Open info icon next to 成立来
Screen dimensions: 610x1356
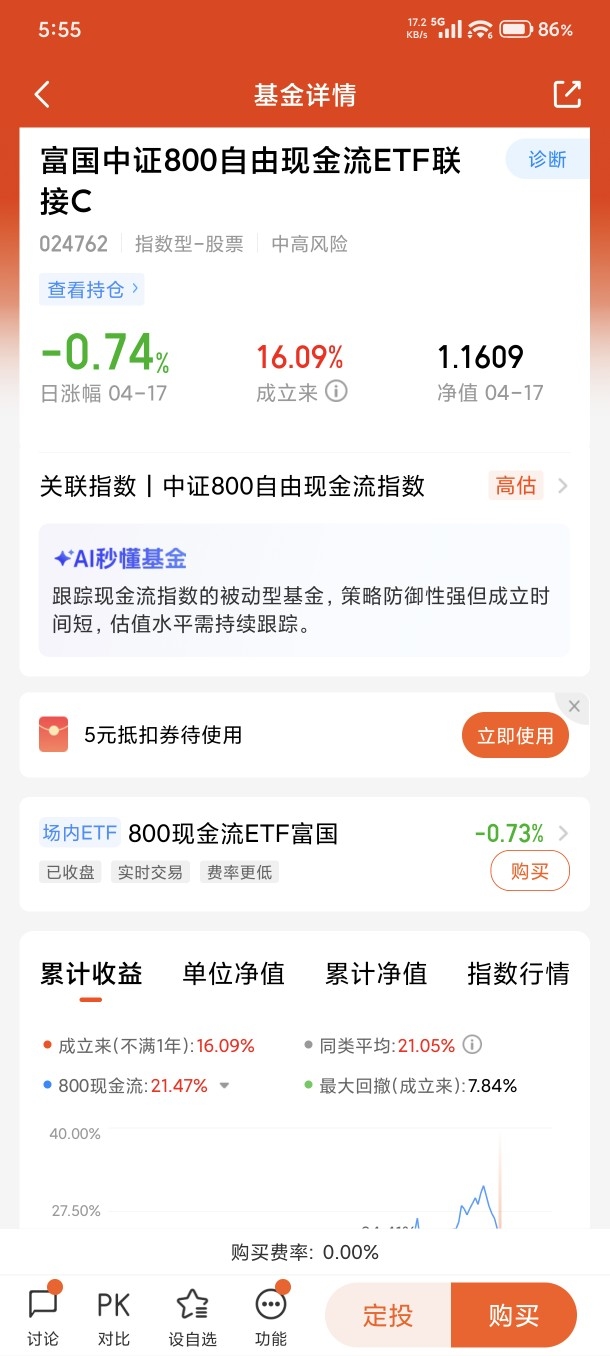[337, 392]
